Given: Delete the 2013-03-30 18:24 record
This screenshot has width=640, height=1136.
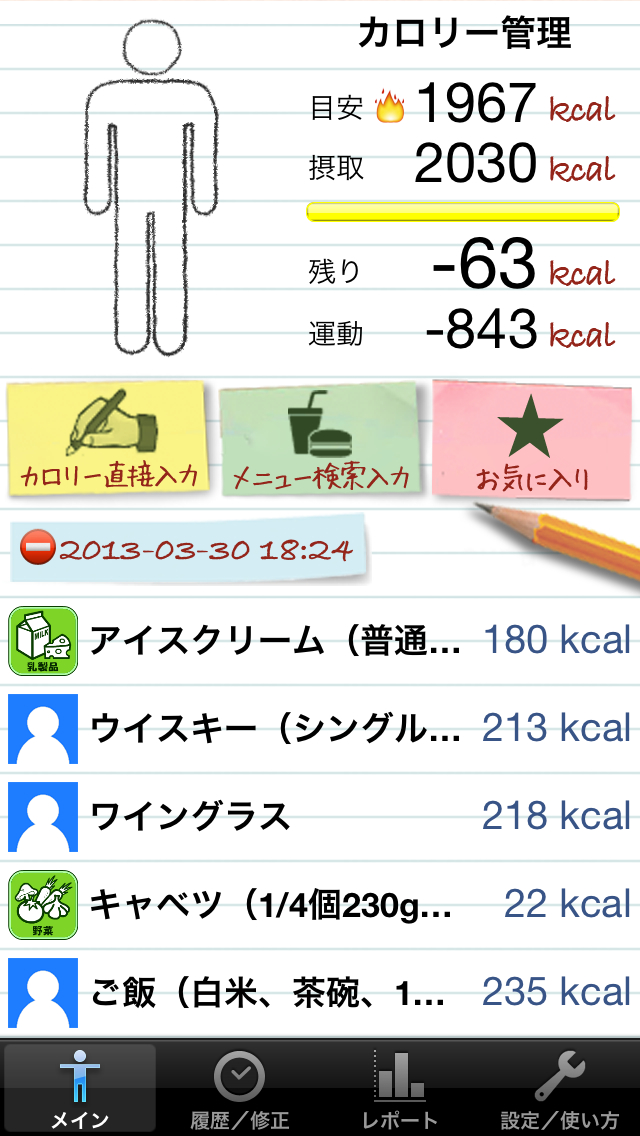Looking at the screenshot, I should (x=37, y=549).
